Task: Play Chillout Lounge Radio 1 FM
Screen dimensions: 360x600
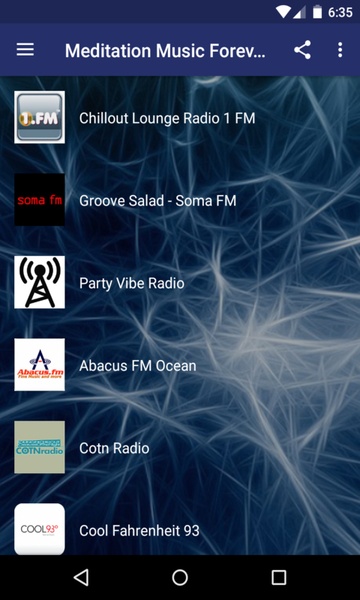Action: click(180, 117)
